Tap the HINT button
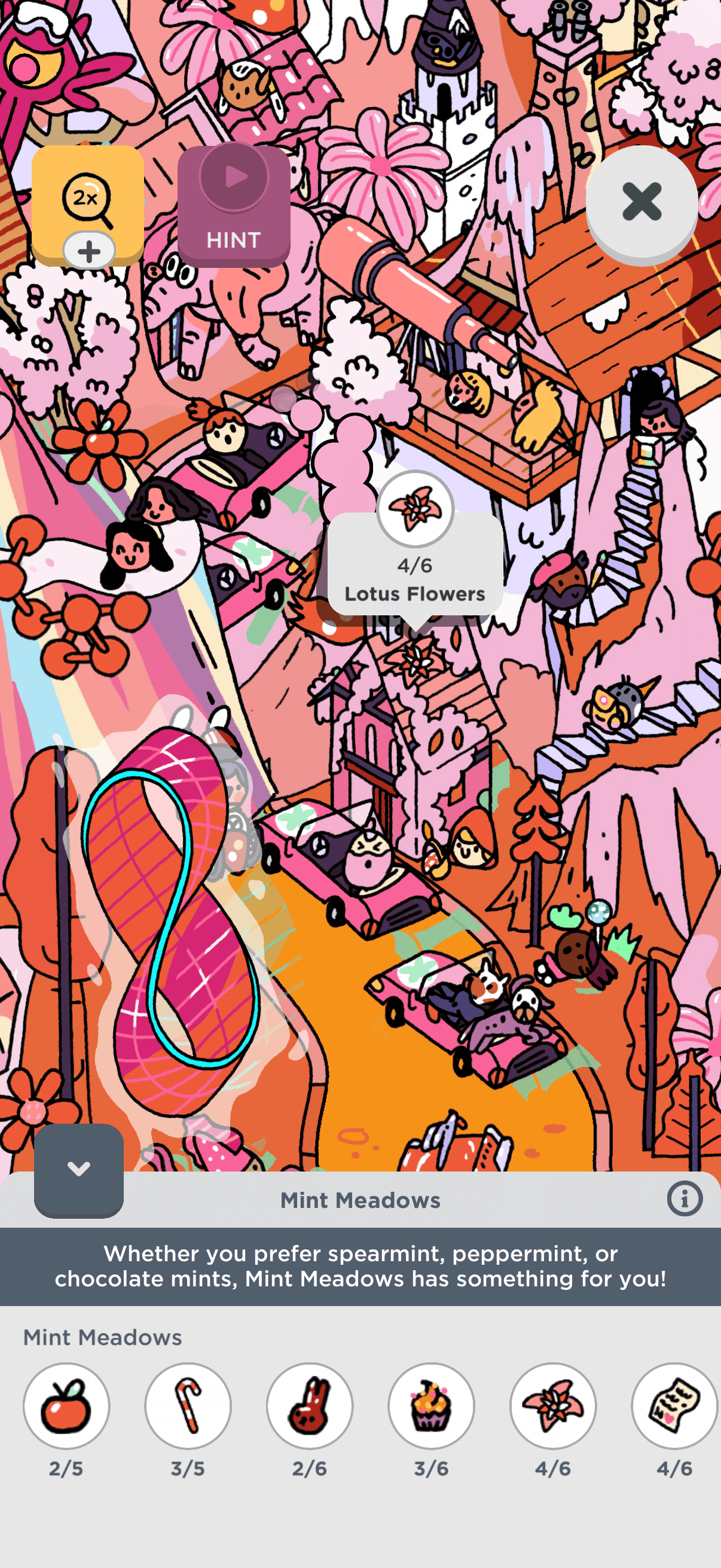 point(234,206)
